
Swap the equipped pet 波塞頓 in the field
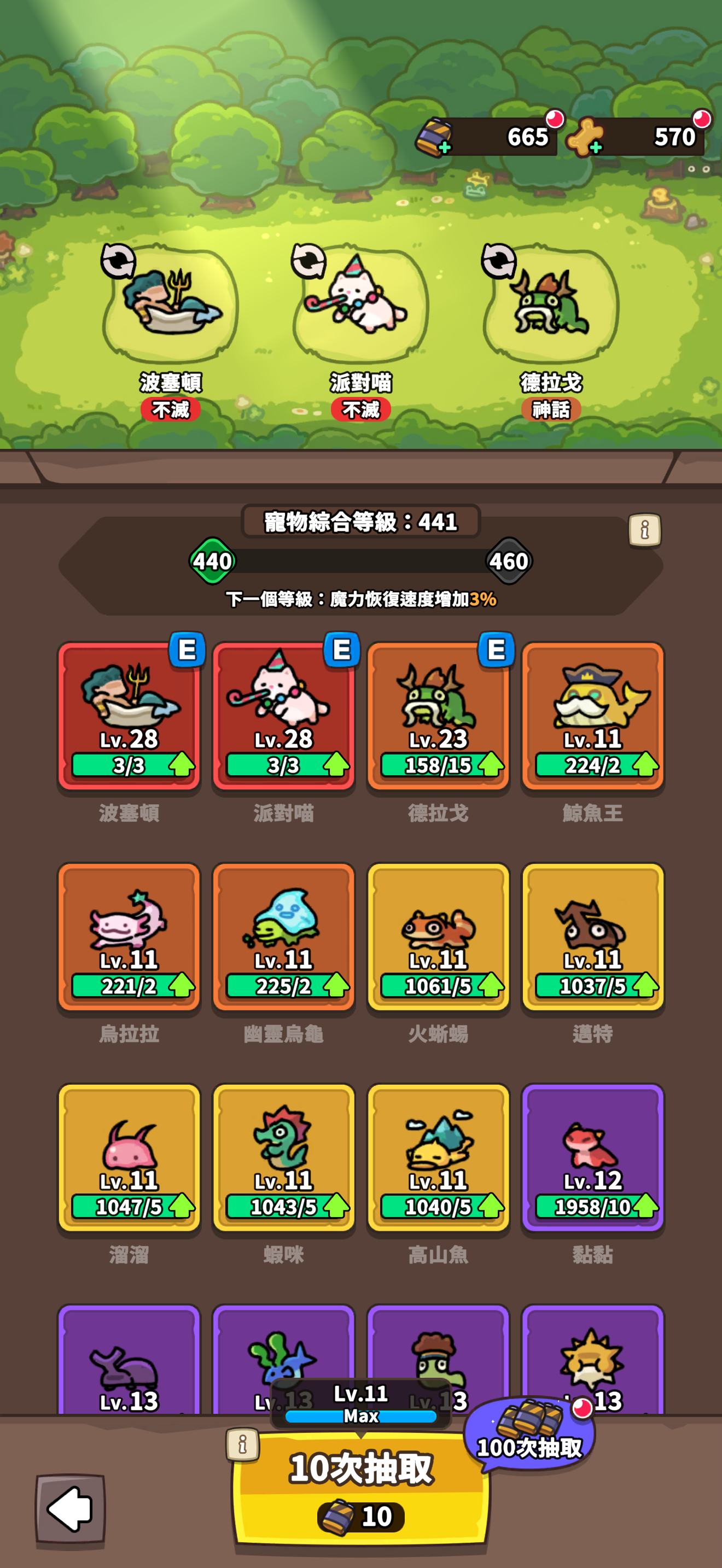[x=118, y=261]
